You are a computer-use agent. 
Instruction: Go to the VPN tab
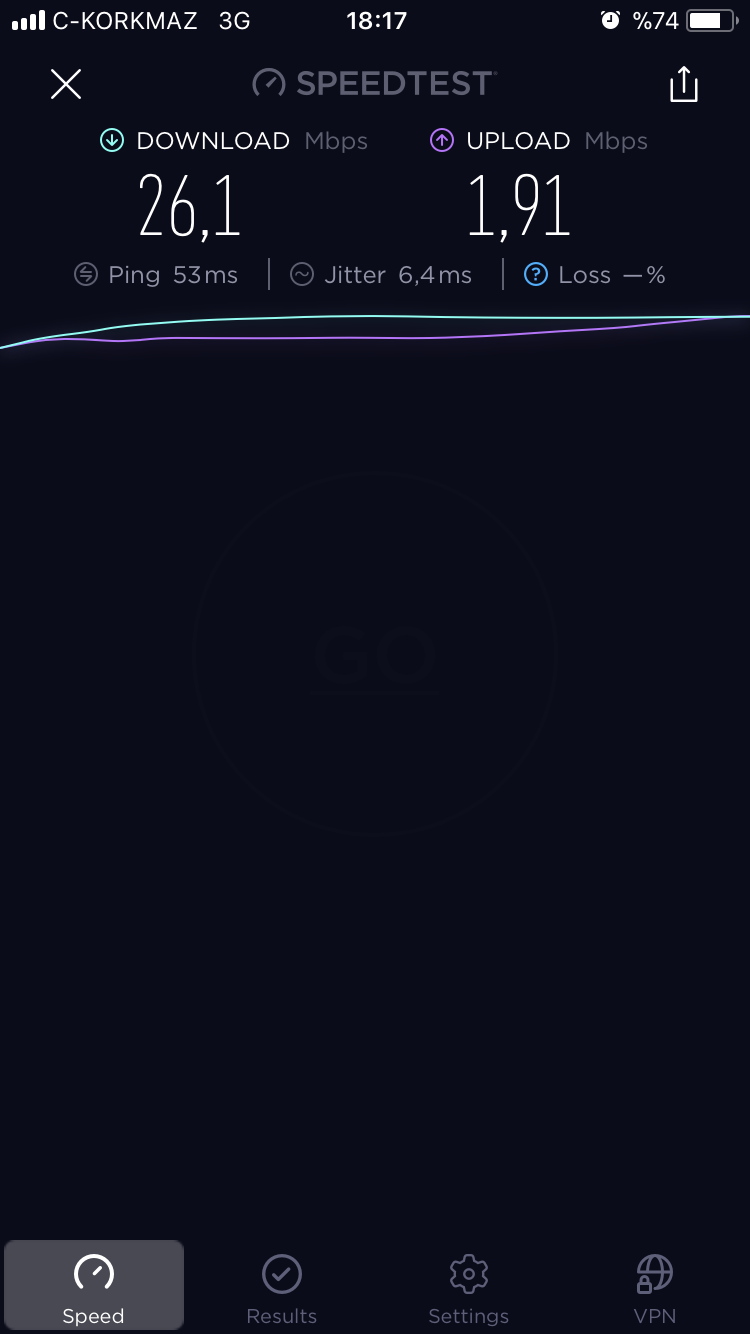[x=655, y=1287]
